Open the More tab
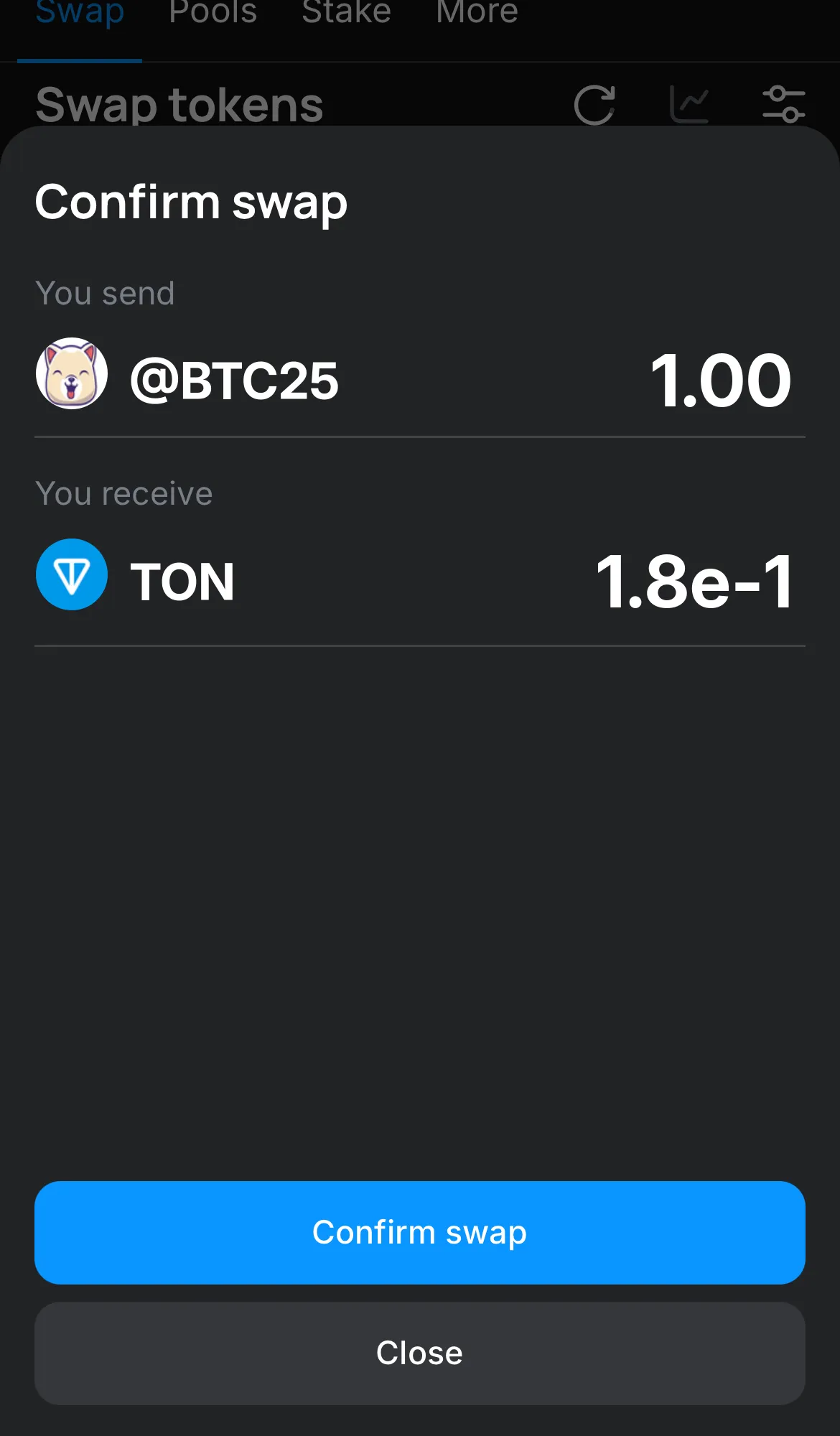Screen dimensions: 840x1436 click(x=477, y=13)
